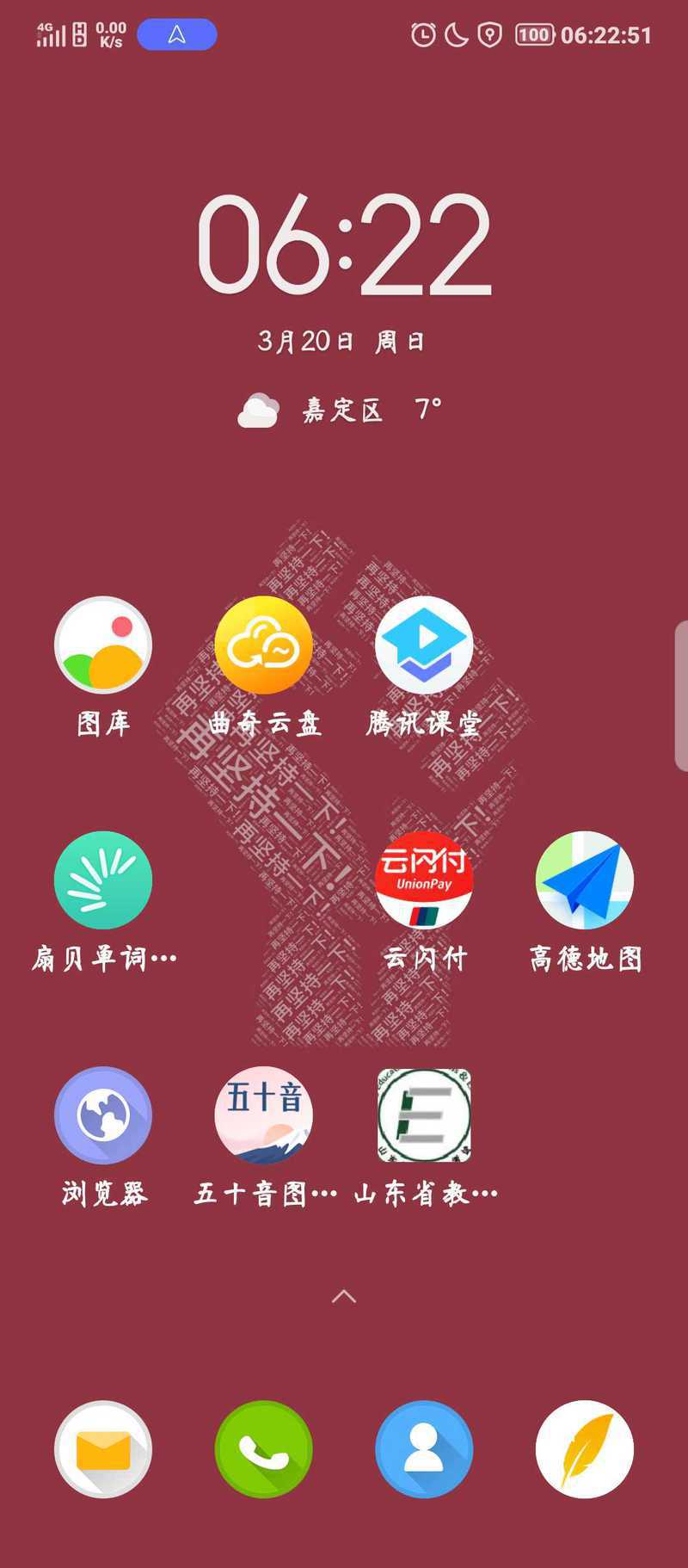Screen dimensions: 688x1568
Task: Expand the app drawer arrow
Action: 344,1296
